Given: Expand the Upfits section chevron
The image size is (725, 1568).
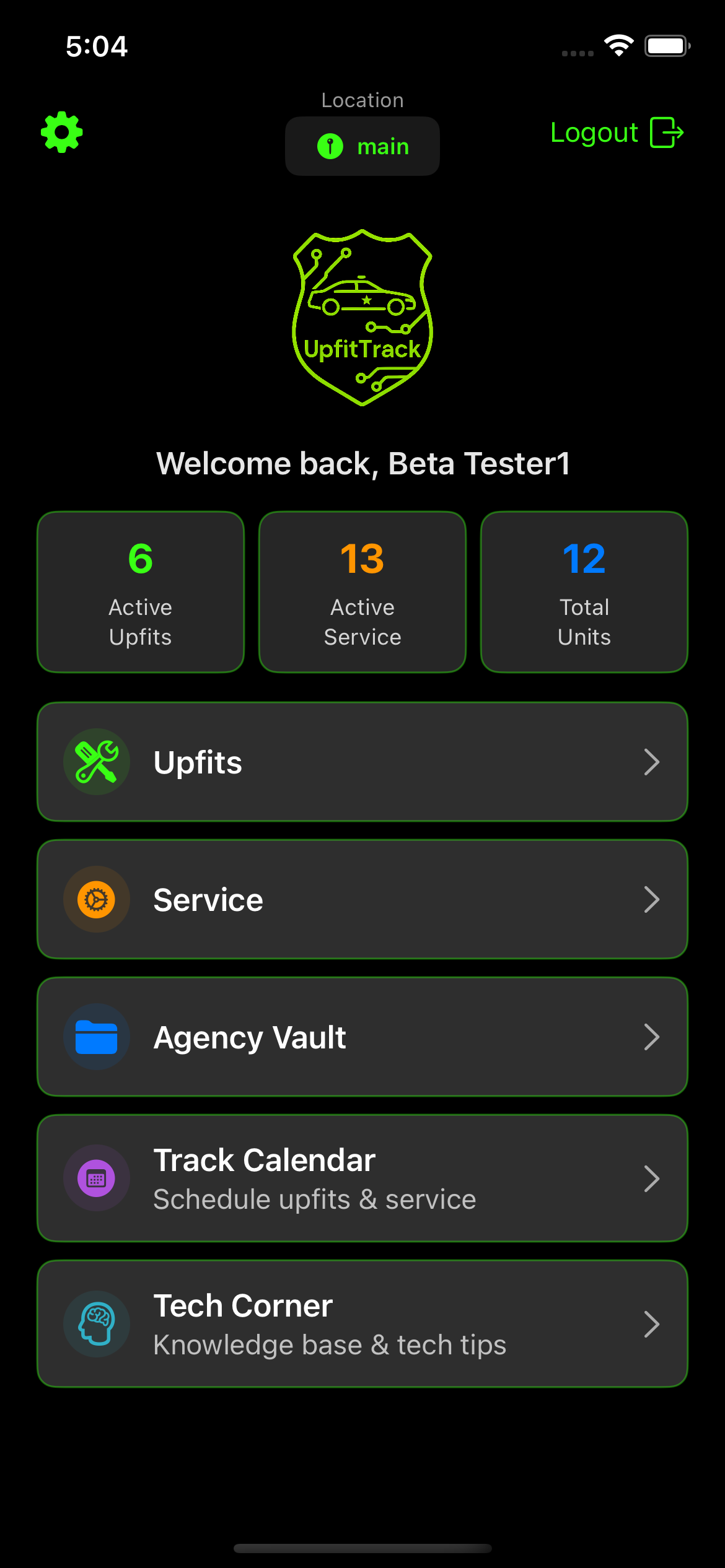Looking at the screenshot, I should point(652,762).
